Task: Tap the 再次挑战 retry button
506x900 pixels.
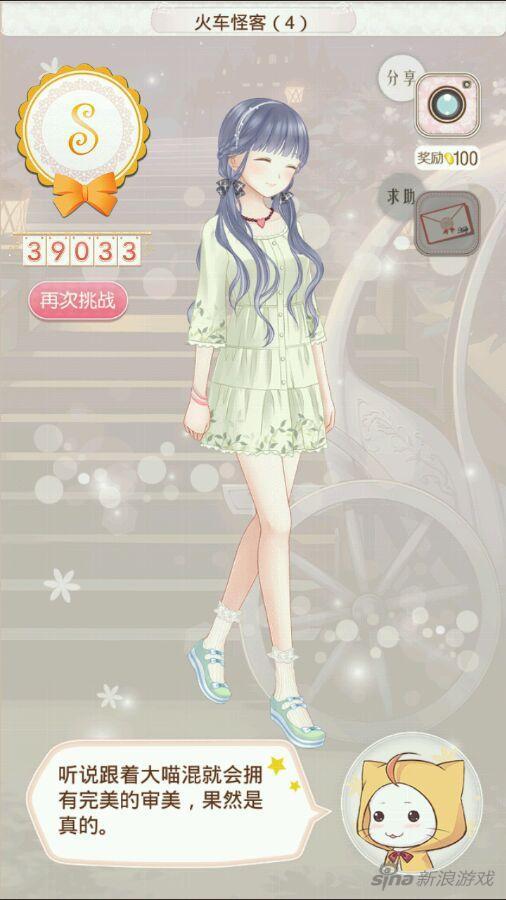Action: pyautogui.click(x=77, y=300)
